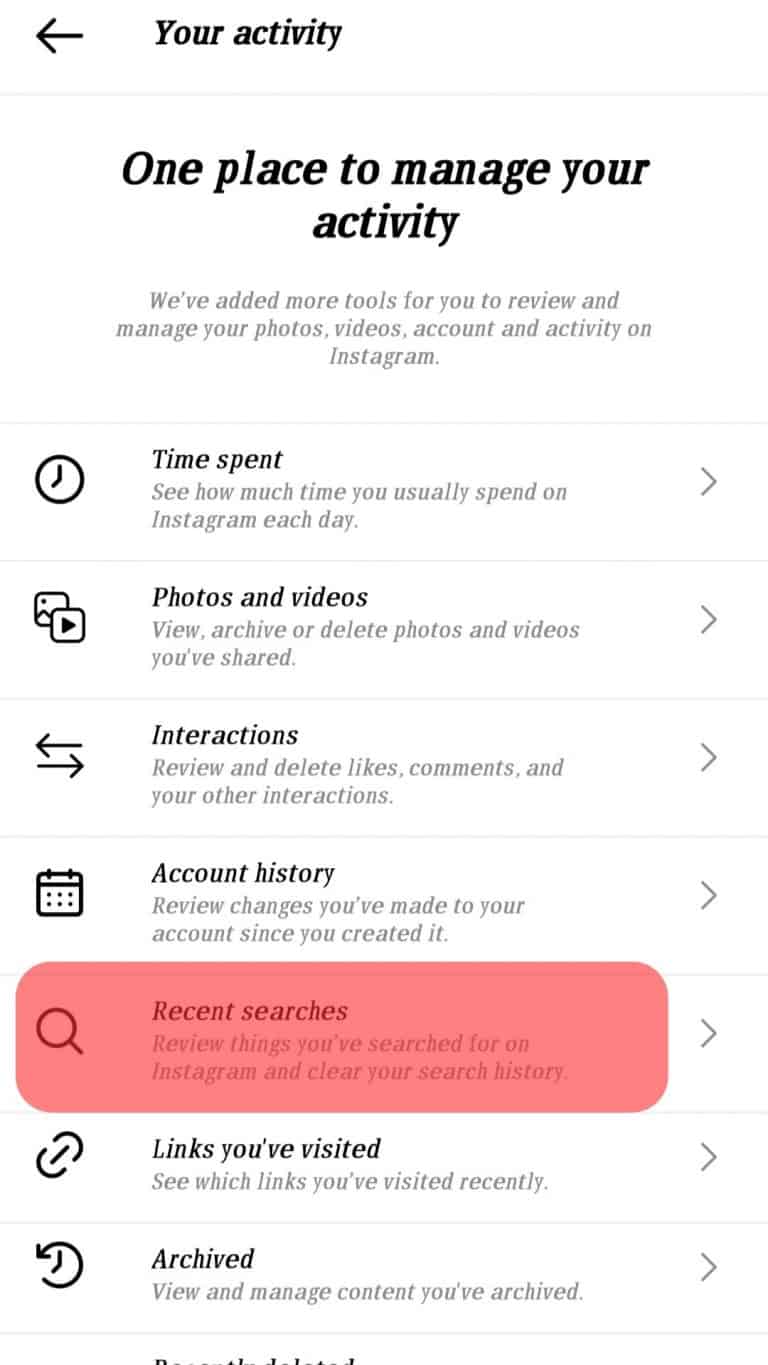Expand the chevron next to Interactions

click(x=709, y=757)
